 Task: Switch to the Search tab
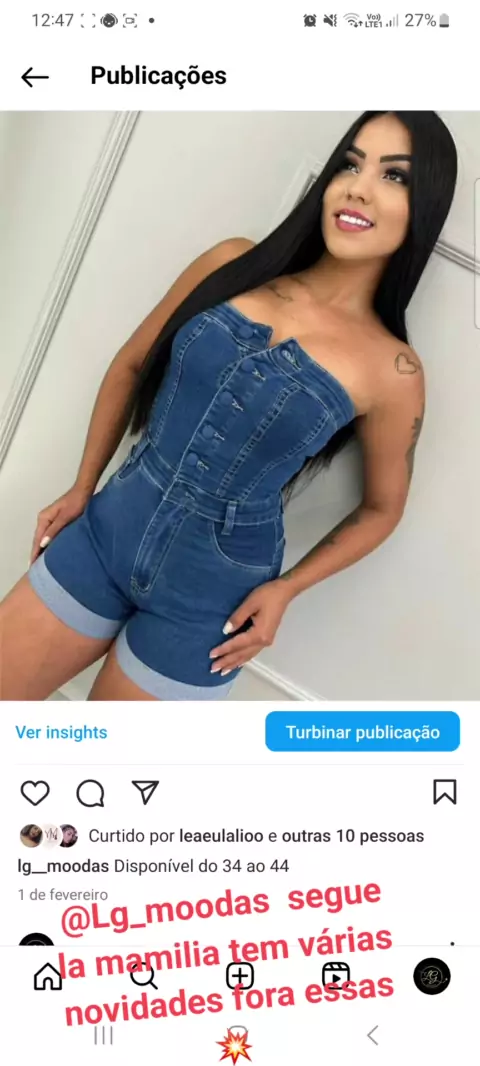143,977
